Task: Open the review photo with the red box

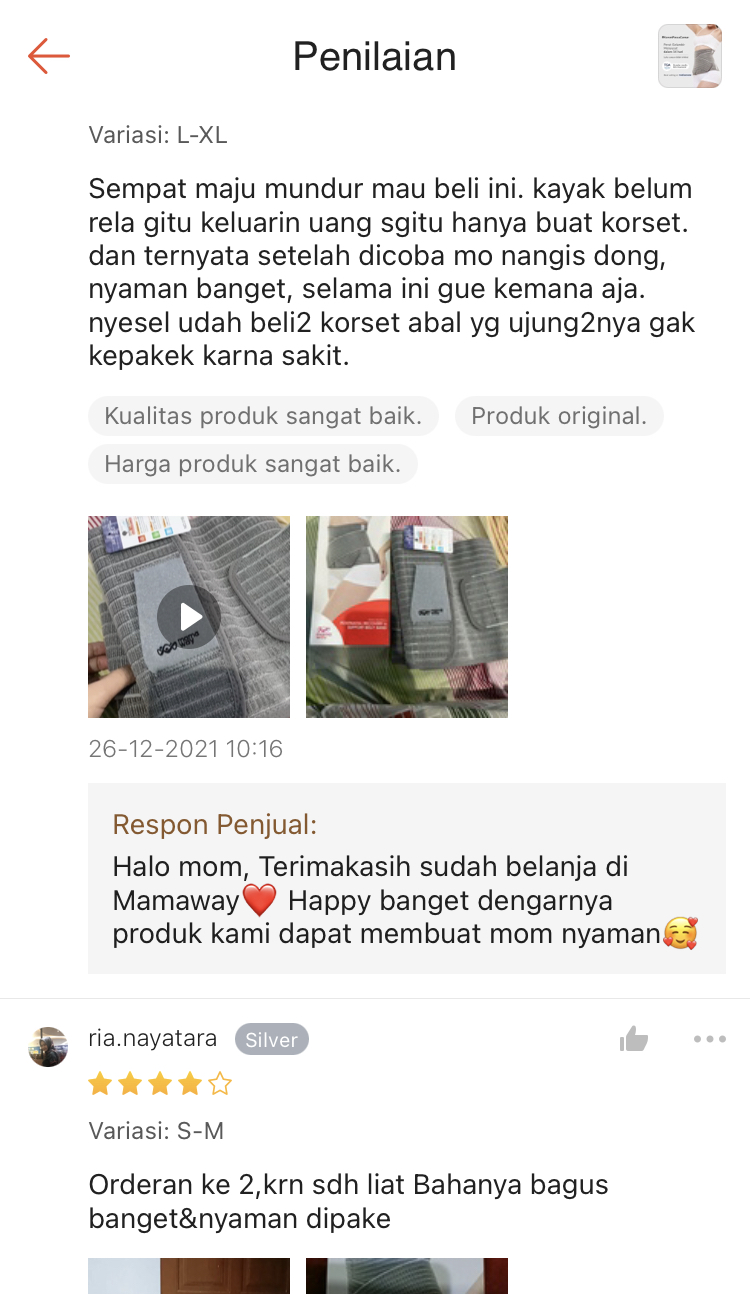Action: click(407, 617)
